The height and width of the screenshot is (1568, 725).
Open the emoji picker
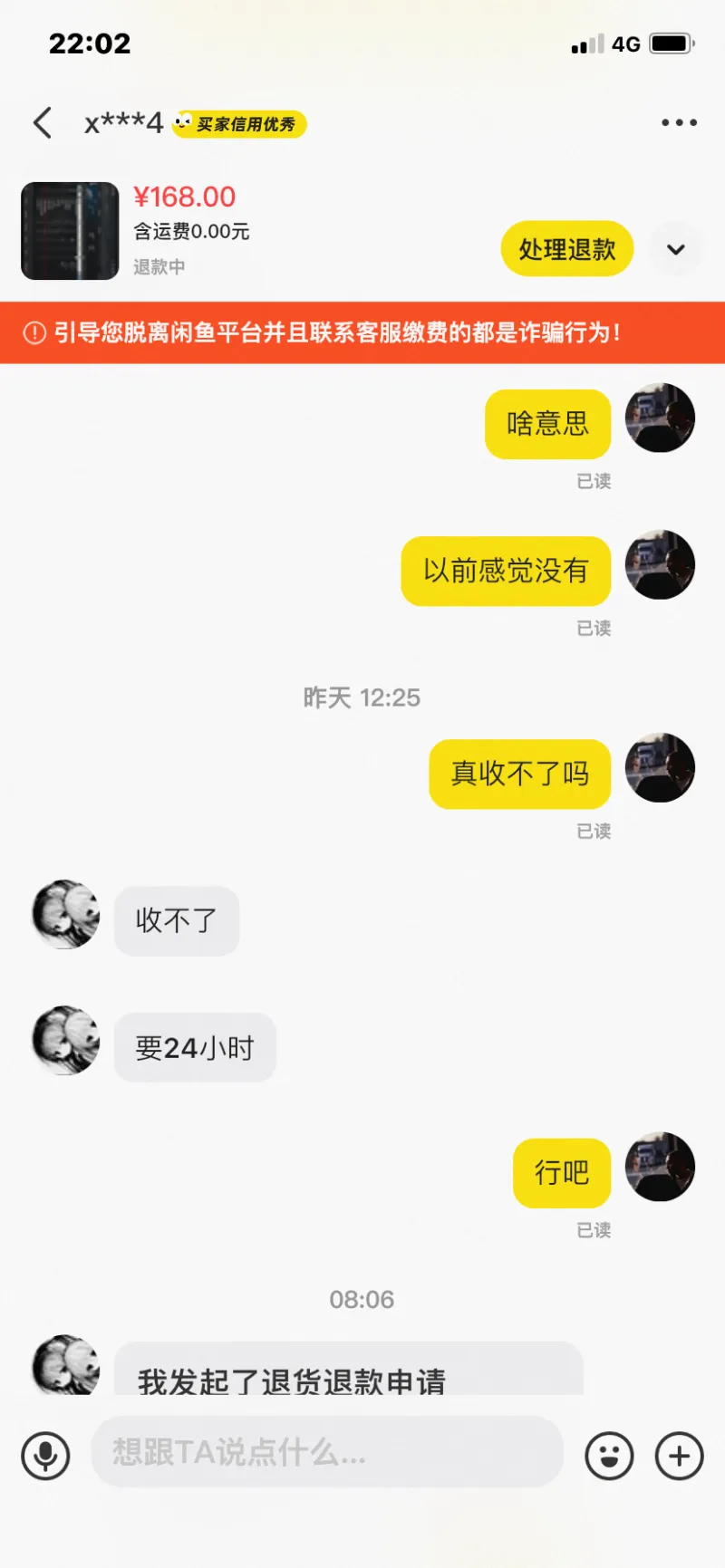click(x=609, y=1456)
